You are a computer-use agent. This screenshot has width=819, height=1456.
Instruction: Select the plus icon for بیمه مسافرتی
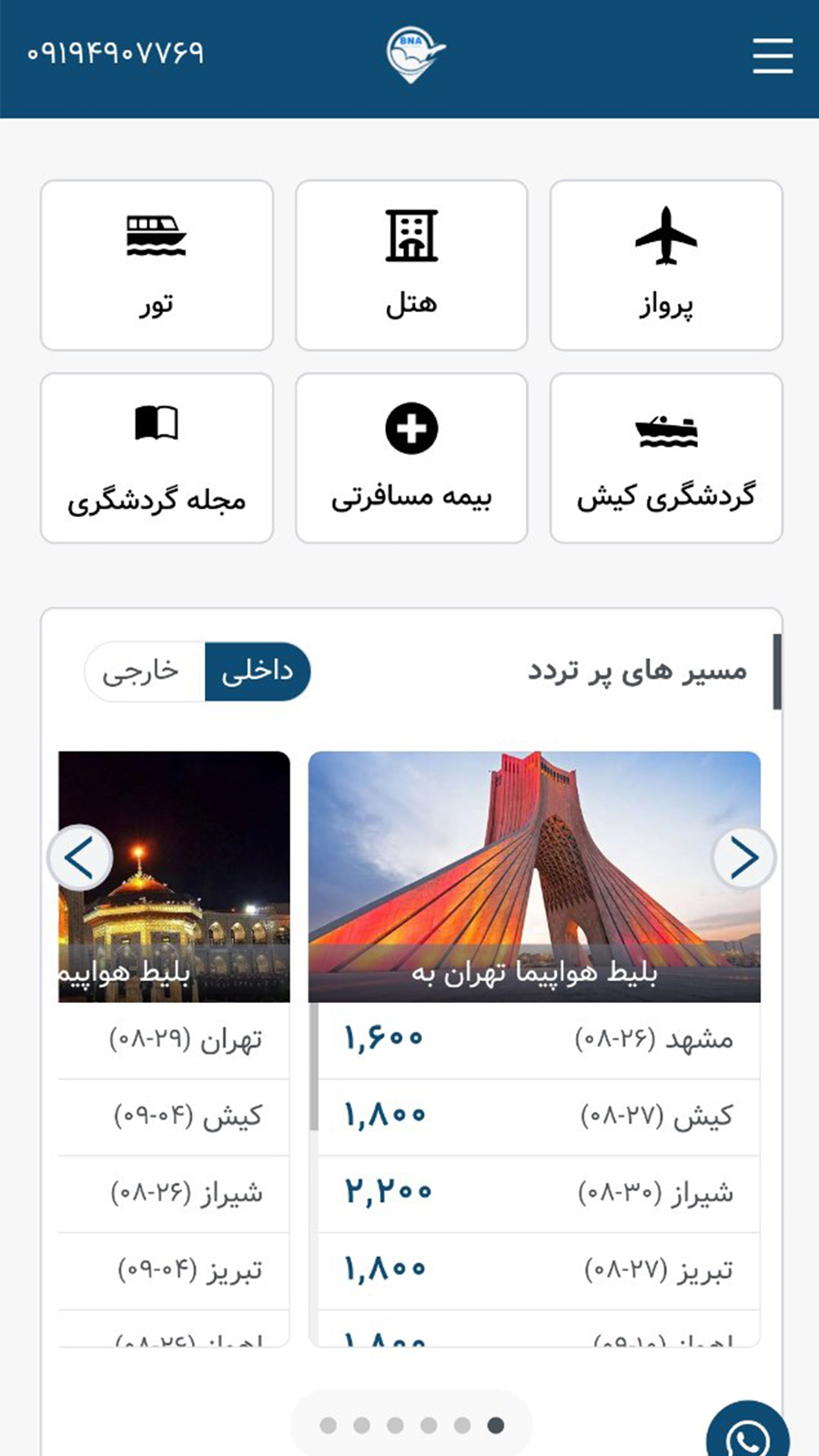coord(411,428)
